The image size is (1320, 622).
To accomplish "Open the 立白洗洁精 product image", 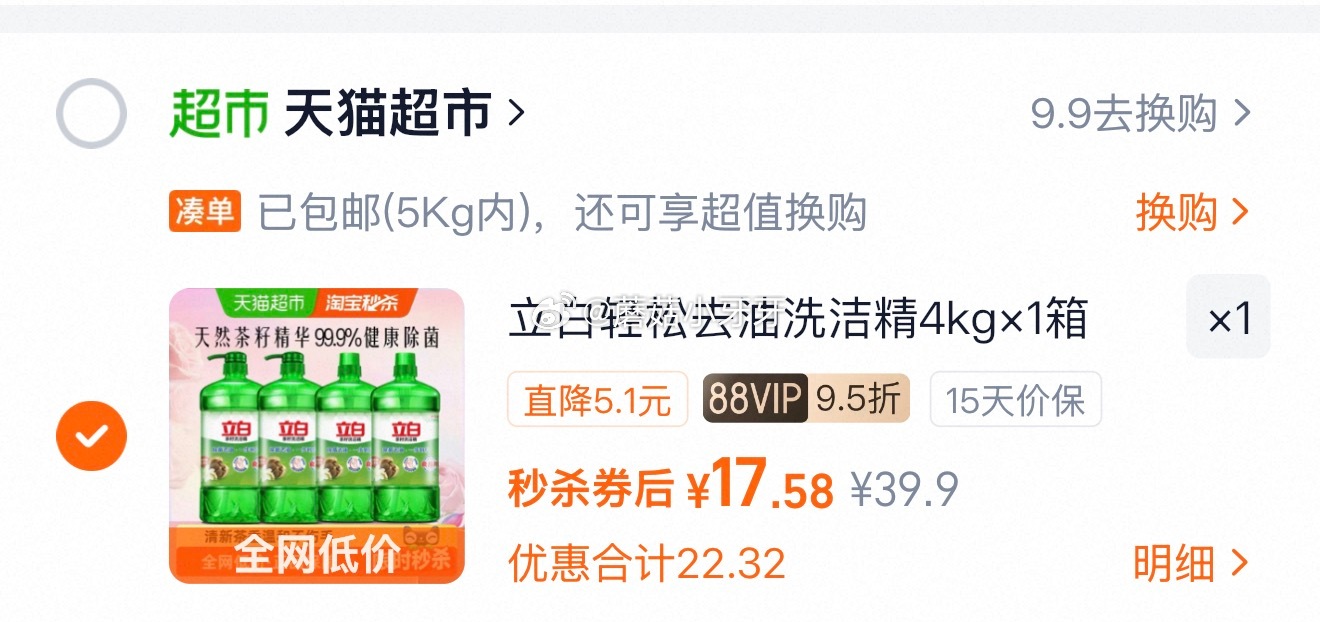I will click(x=317, y=436).
